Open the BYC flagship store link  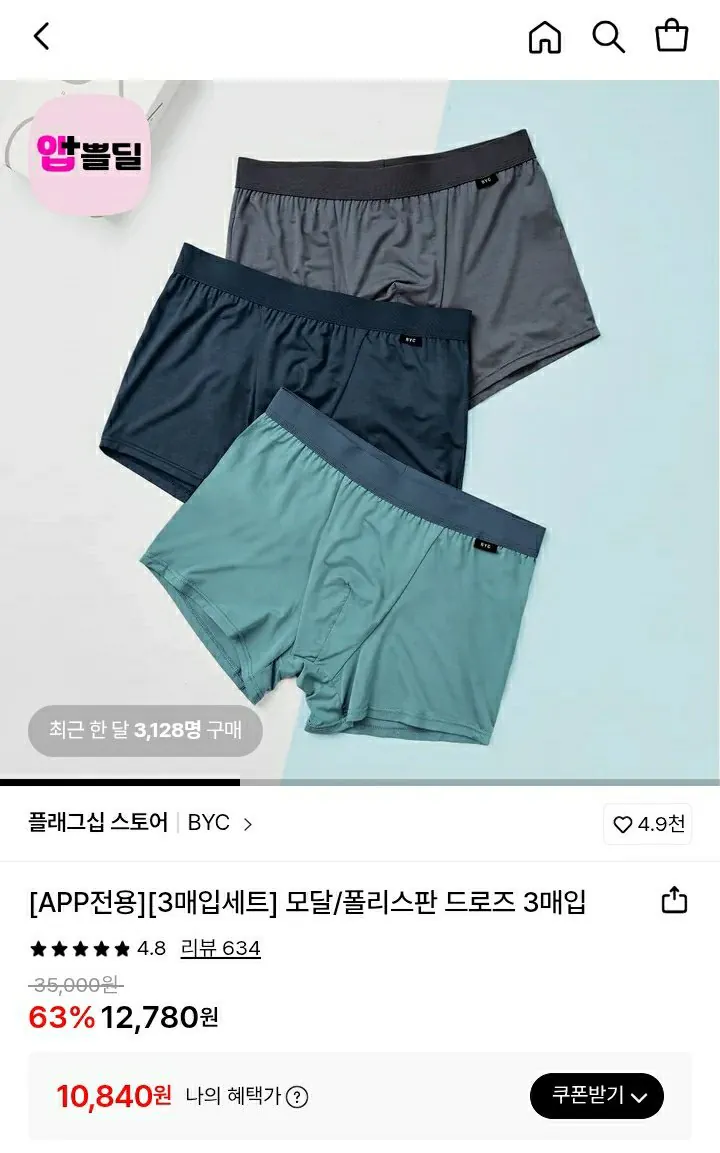tap(141, 823)
